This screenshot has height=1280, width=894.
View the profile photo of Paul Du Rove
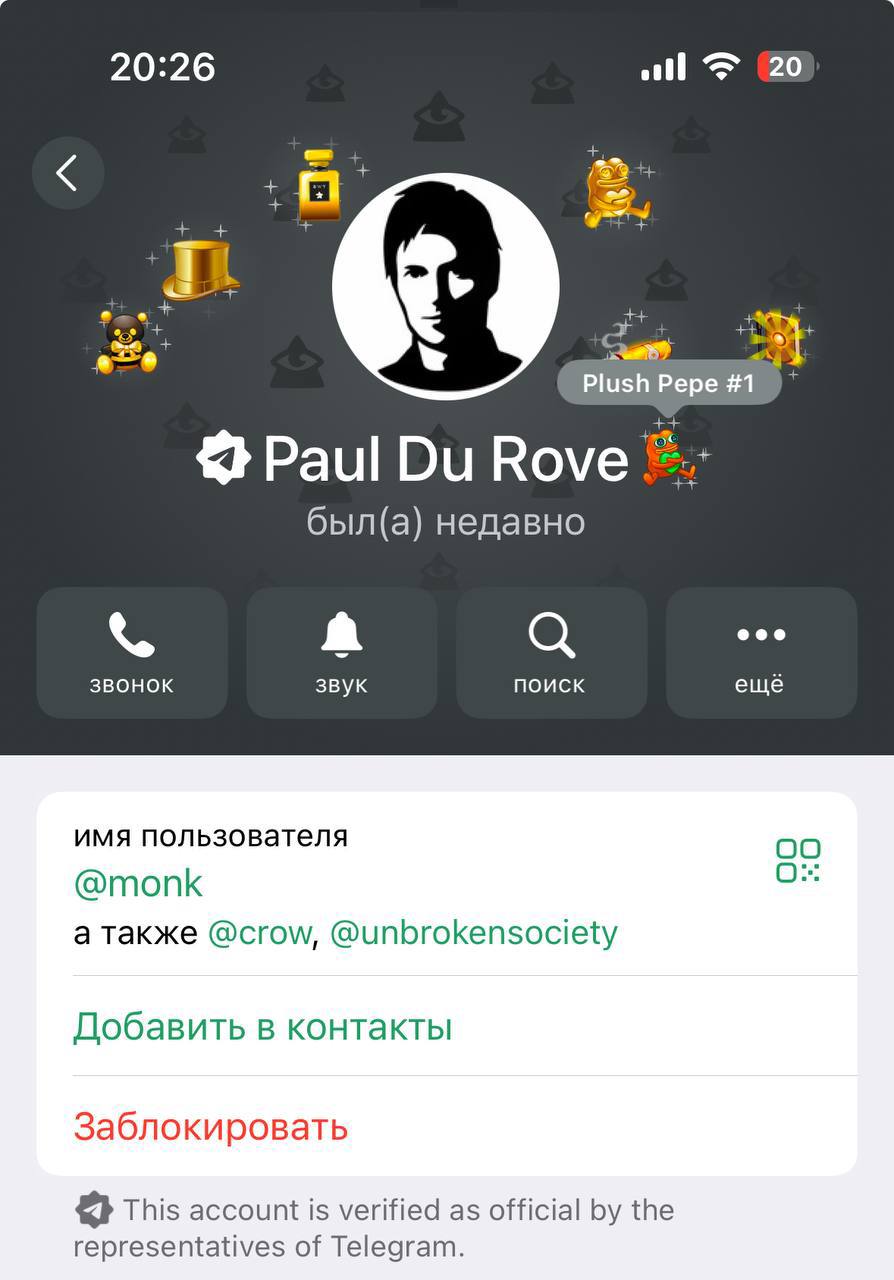446,287
